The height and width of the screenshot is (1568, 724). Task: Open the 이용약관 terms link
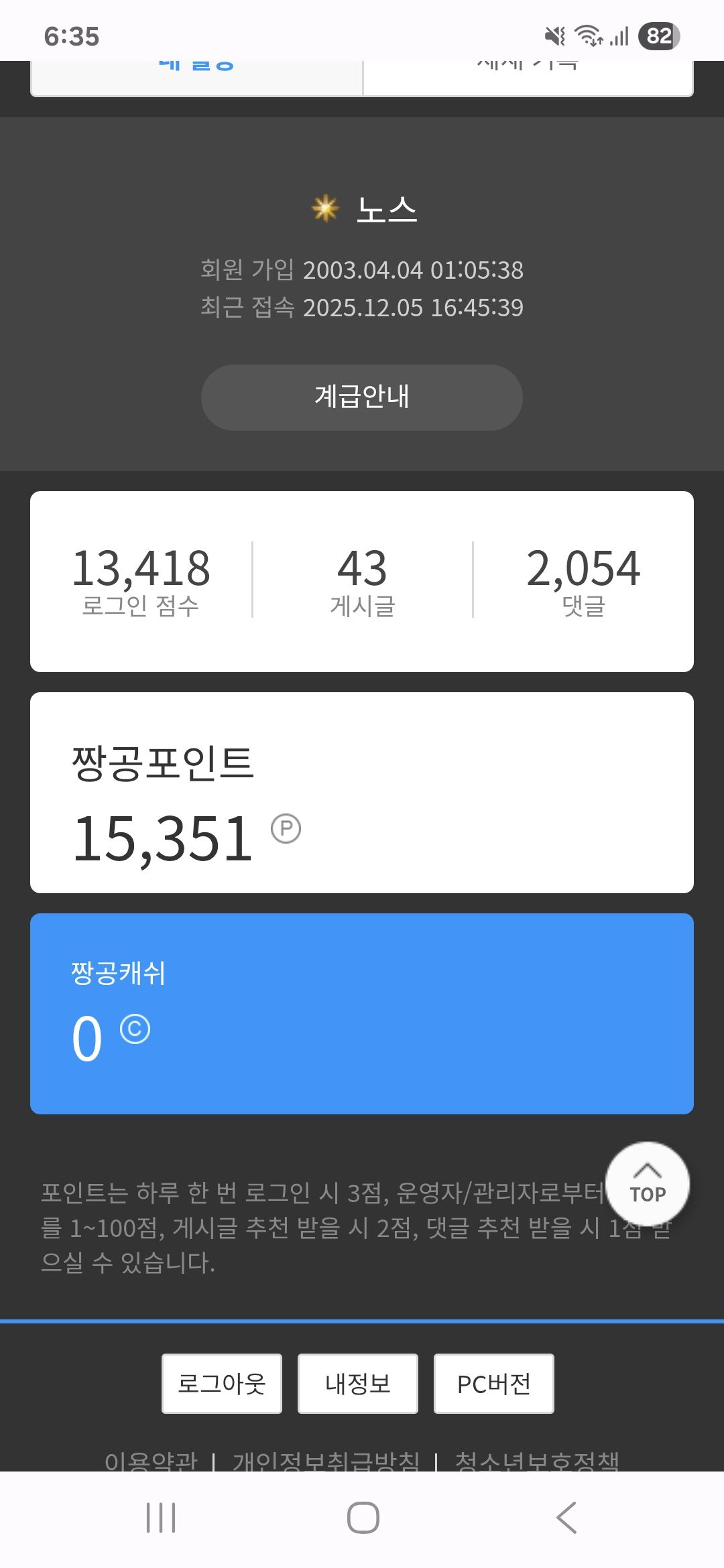click(152, 1461)
